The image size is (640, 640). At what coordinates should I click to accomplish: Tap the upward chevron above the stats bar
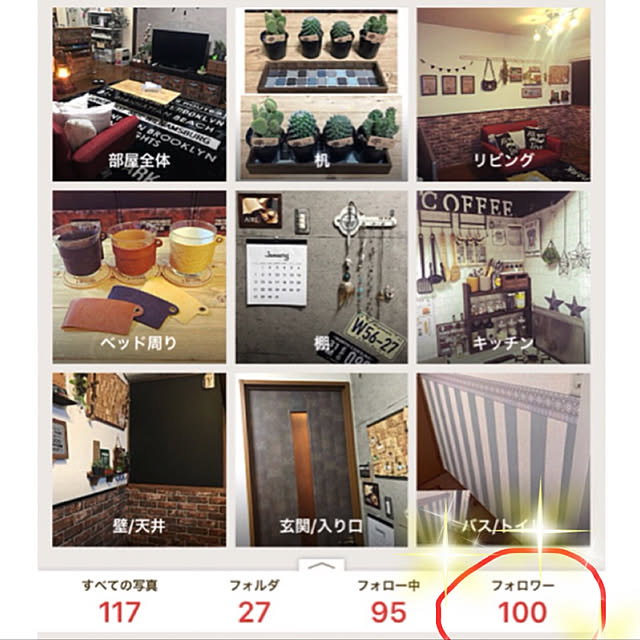pyautogui.click(x=319, y=565)
